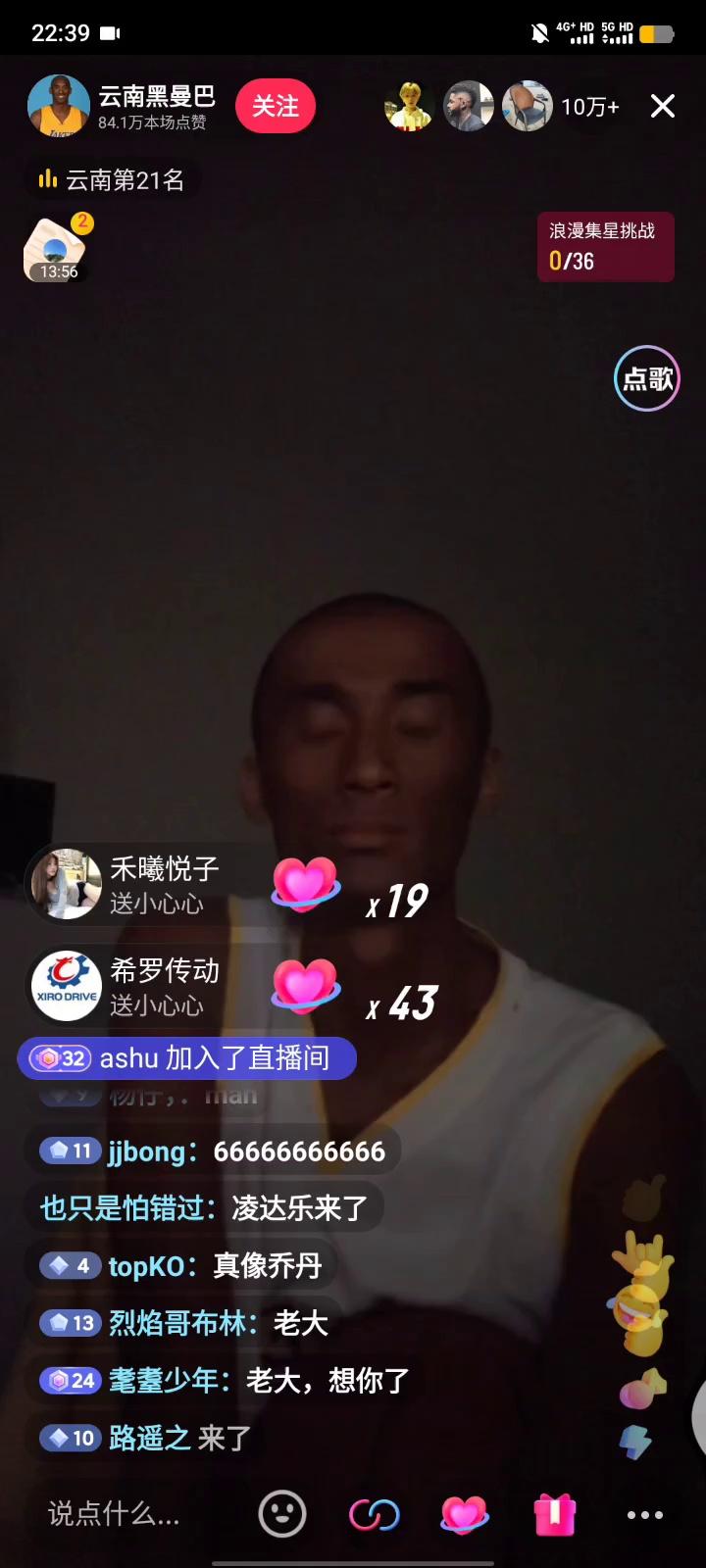View the 10万+ audience list

click(x=589, y=107)
